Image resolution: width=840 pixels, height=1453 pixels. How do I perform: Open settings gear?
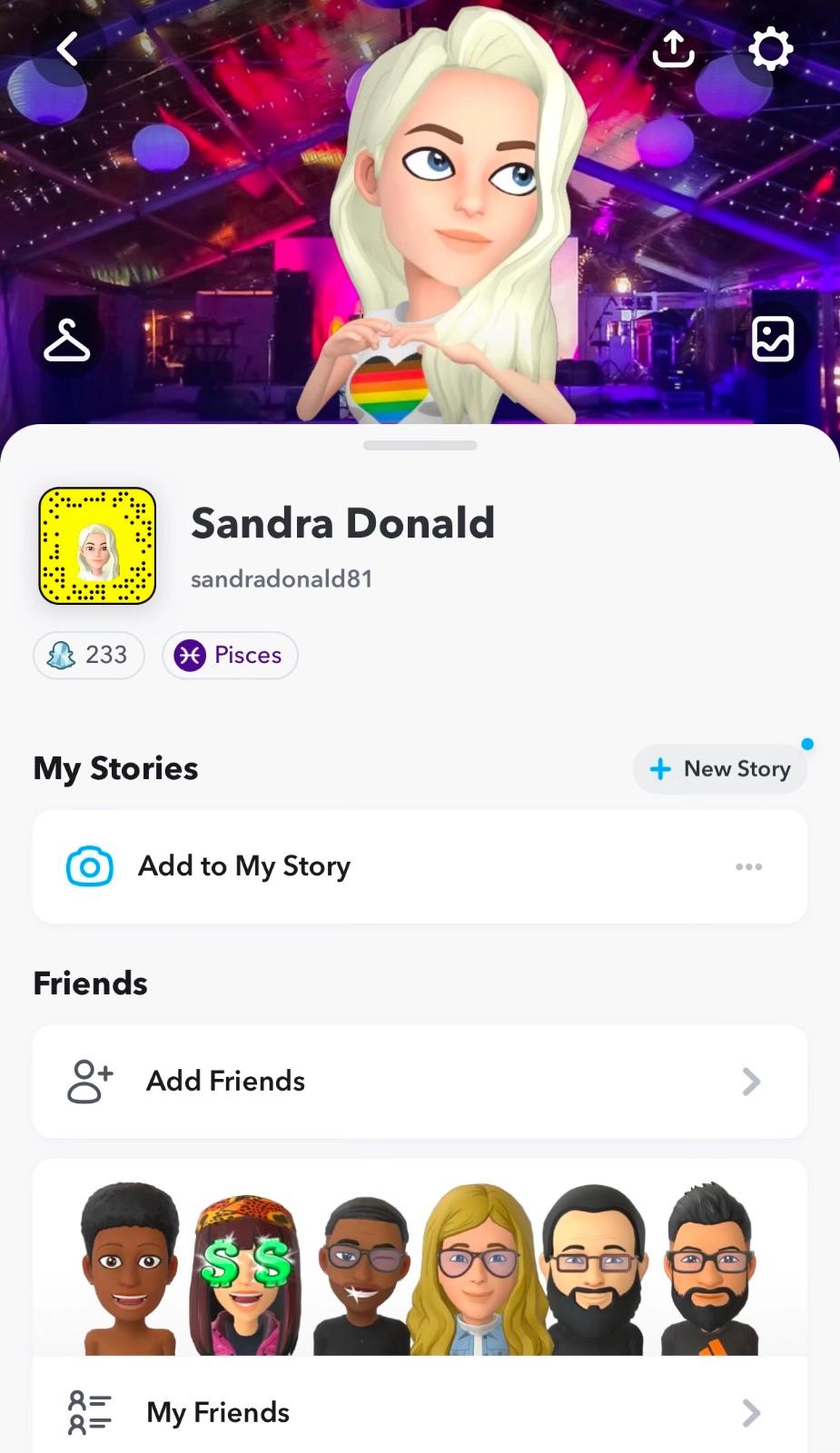770,49
